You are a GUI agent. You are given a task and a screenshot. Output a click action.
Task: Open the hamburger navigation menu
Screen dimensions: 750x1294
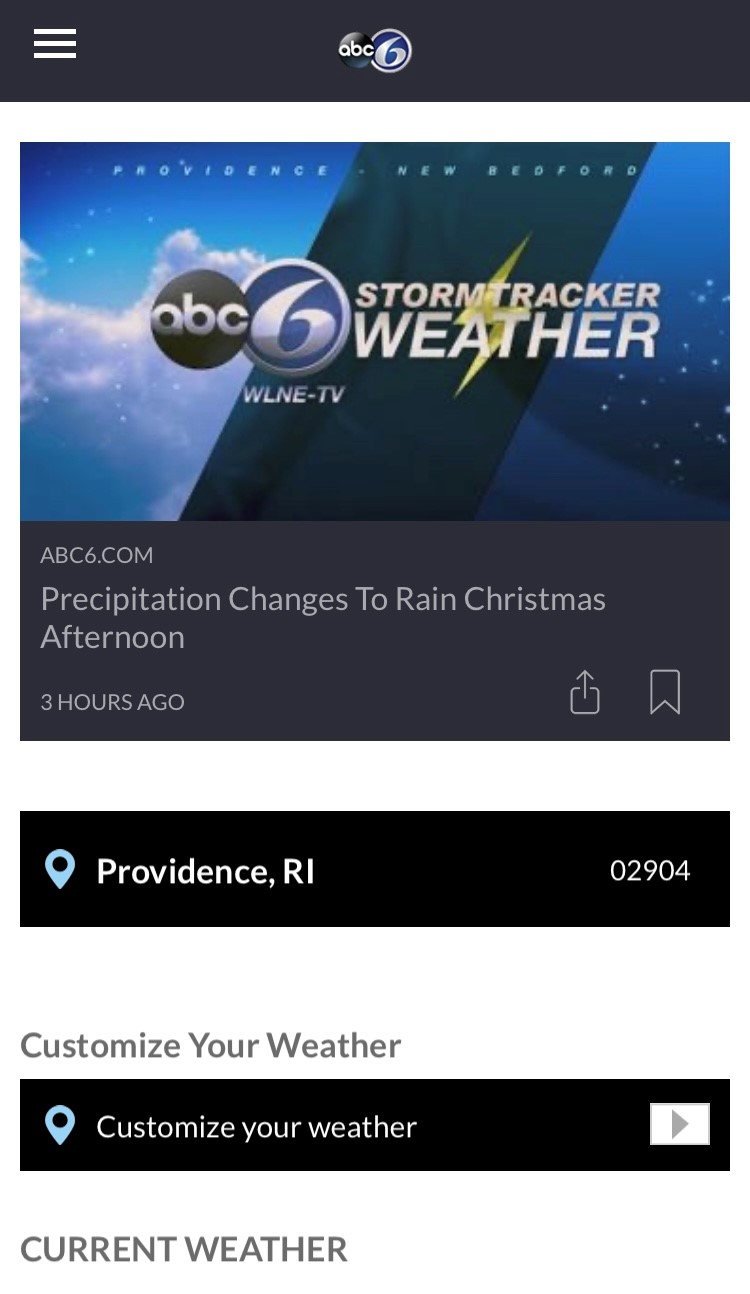(55, 44)
